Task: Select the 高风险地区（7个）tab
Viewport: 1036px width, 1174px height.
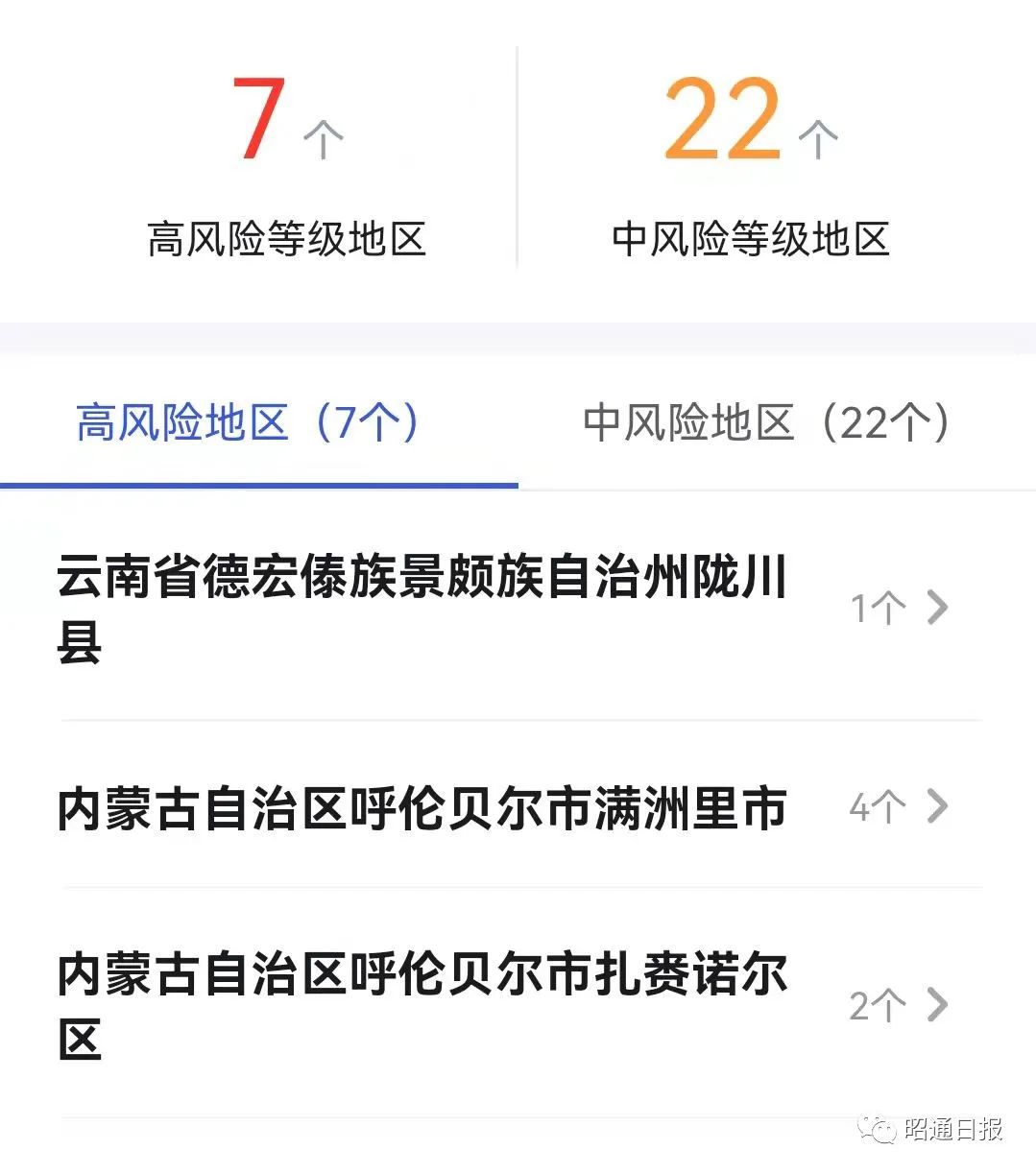Action: (248, 423)
